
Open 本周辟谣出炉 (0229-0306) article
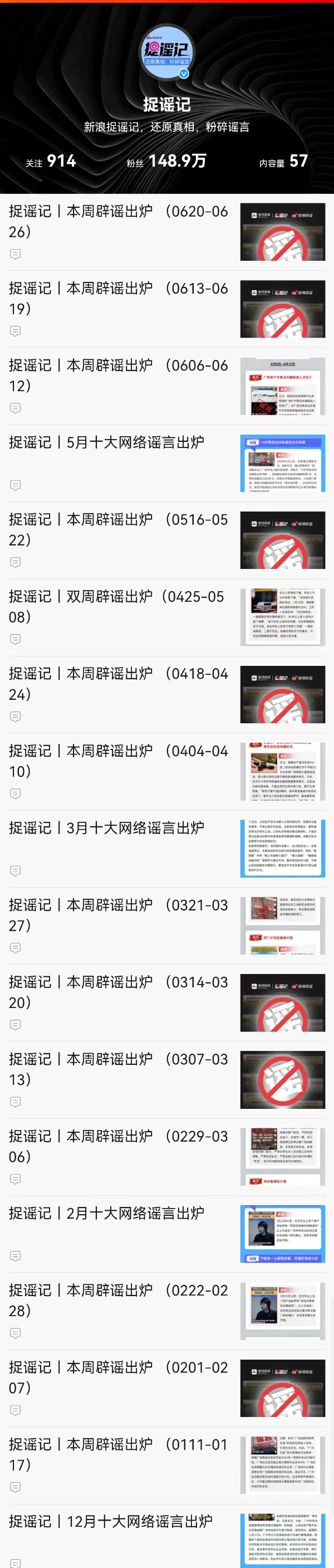119,1146
